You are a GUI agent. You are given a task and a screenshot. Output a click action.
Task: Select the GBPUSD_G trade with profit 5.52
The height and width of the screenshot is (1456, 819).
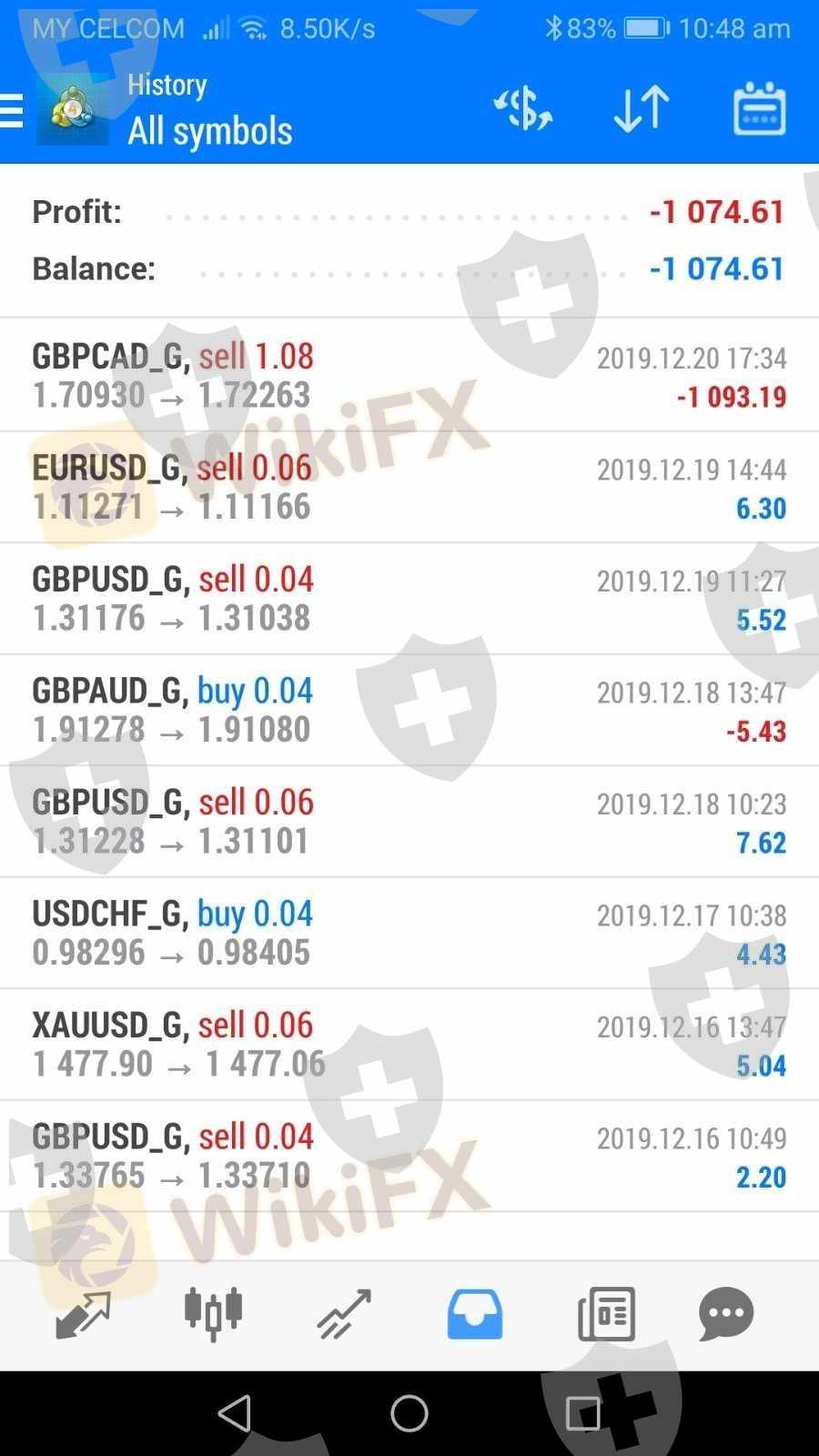click(x=409, y=599)
